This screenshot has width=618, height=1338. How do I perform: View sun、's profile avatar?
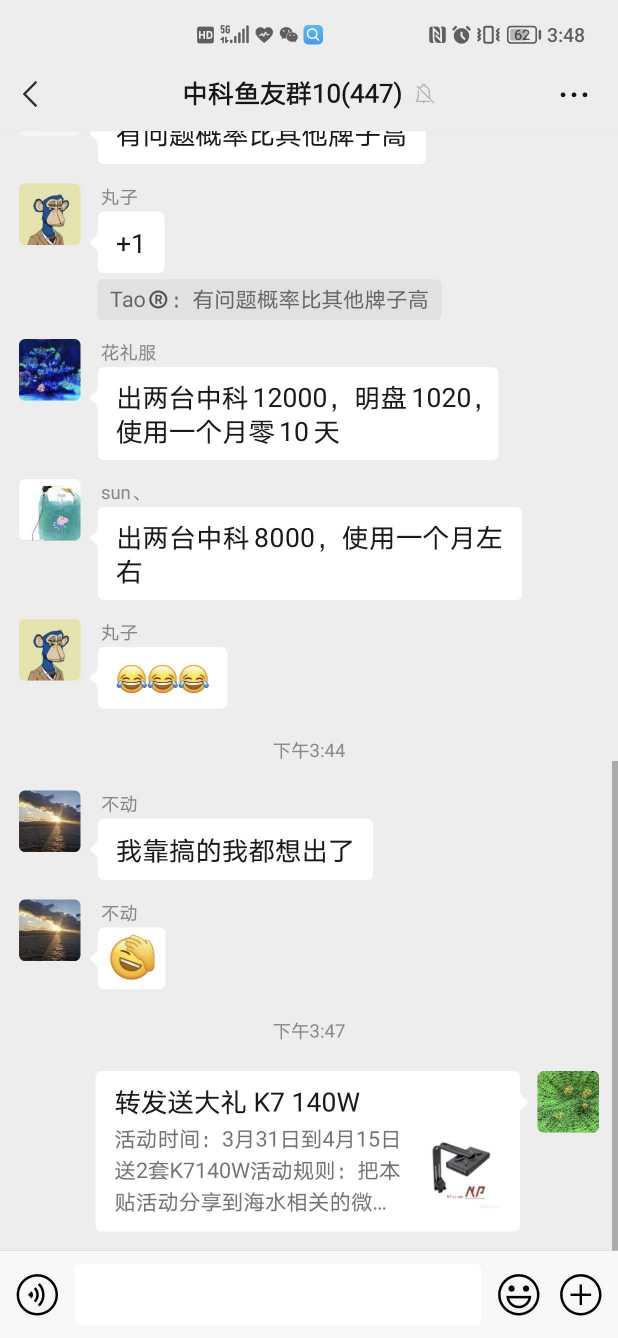50,509
